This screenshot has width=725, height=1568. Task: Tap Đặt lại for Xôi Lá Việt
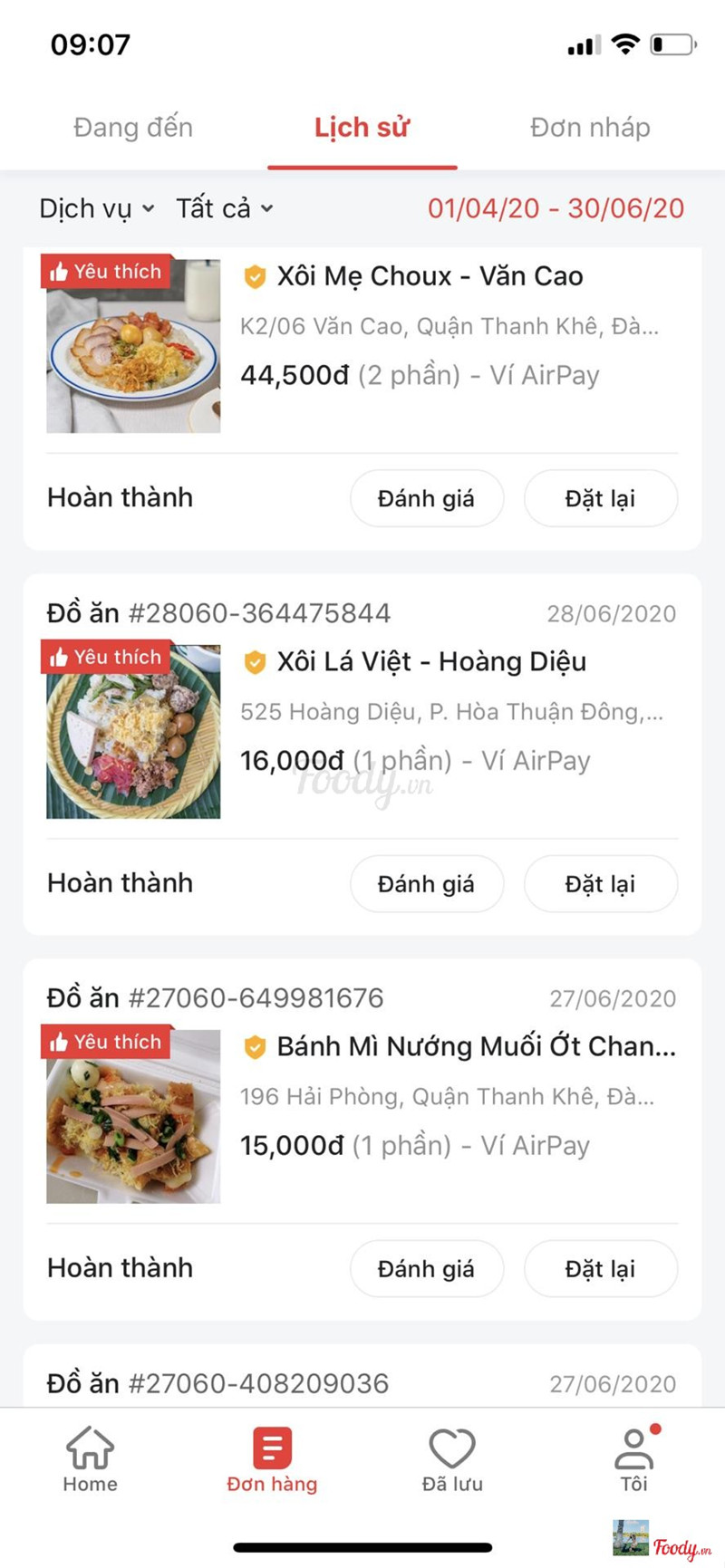(x=600, y=884)
